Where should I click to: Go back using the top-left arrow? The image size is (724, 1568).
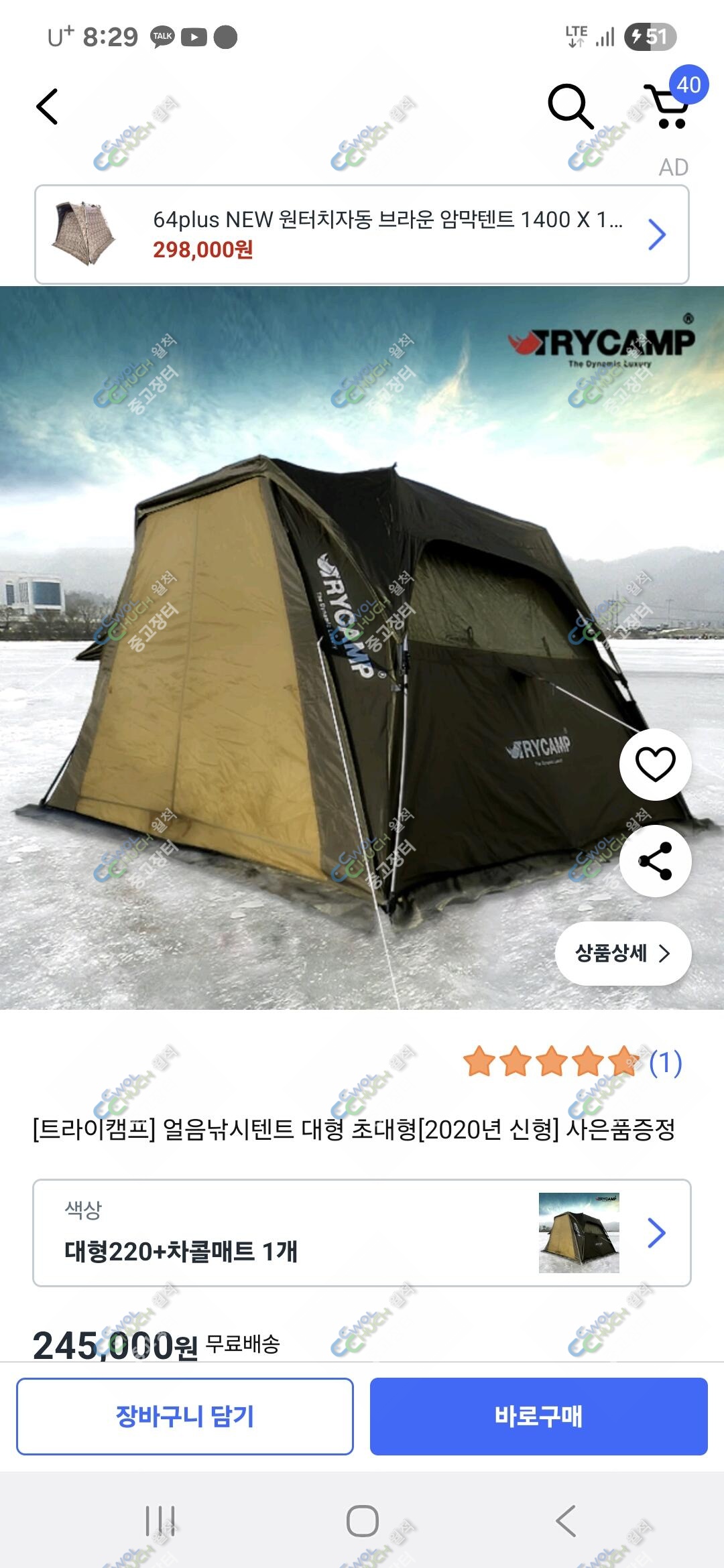(x=47, y=107)
